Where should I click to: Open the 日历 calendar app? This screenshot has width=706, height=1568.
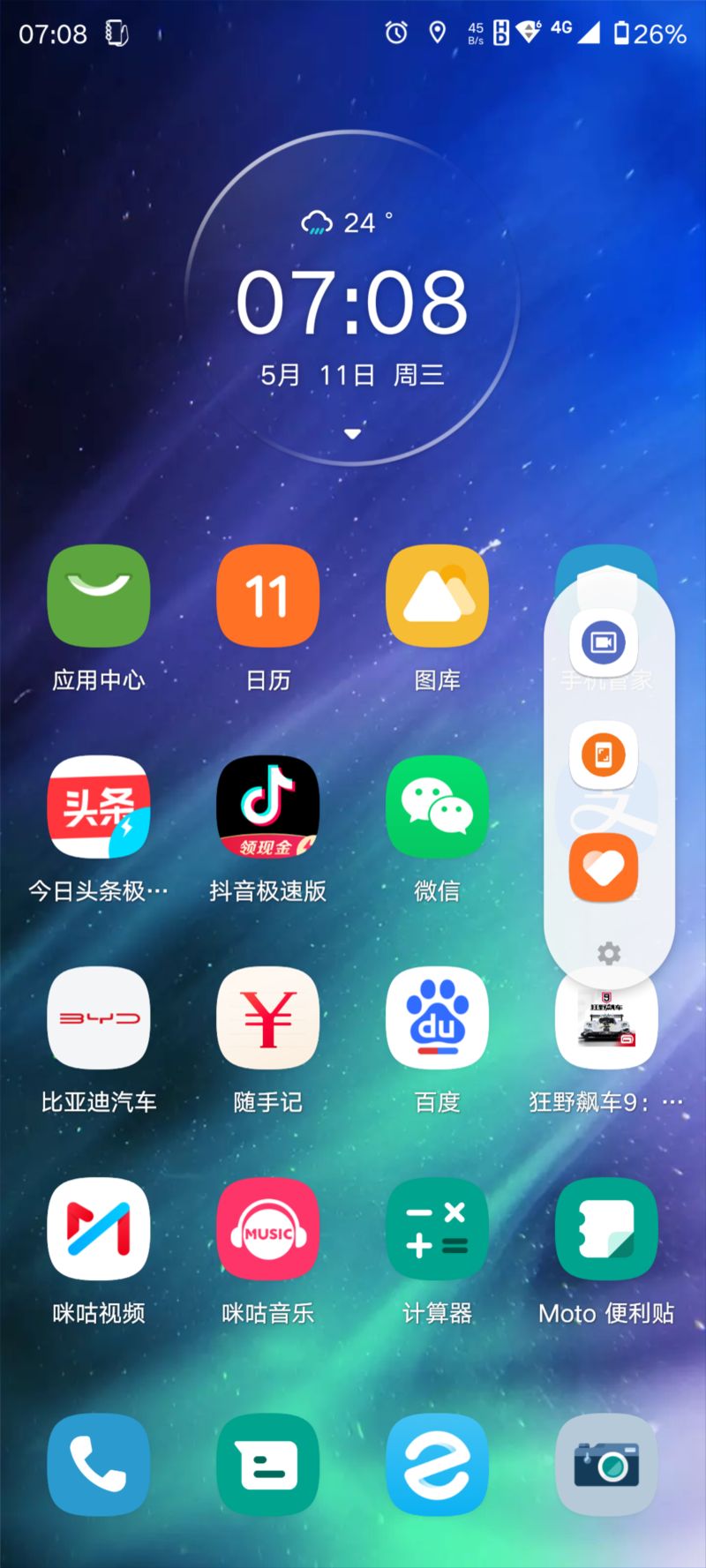coord(267,596)
